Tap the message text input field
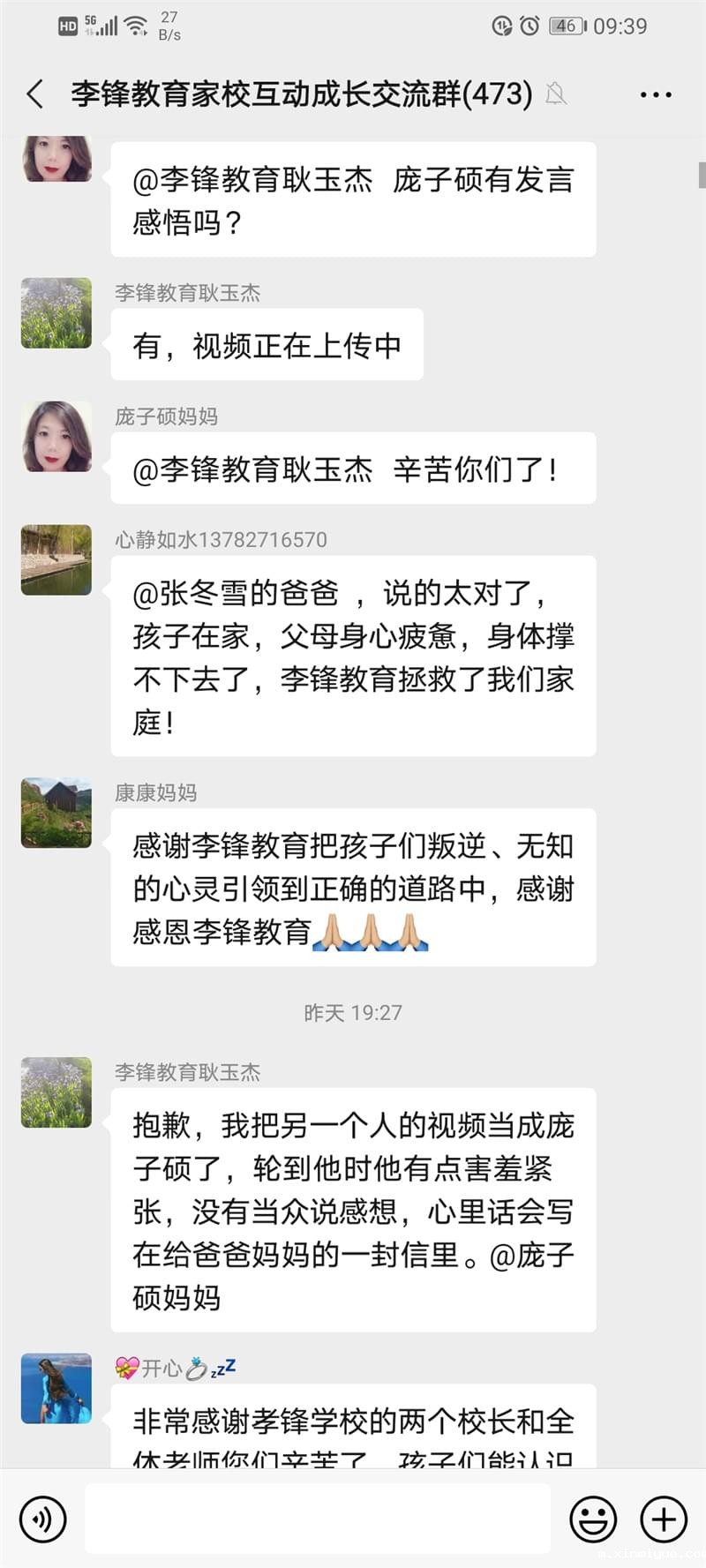 318,1519
